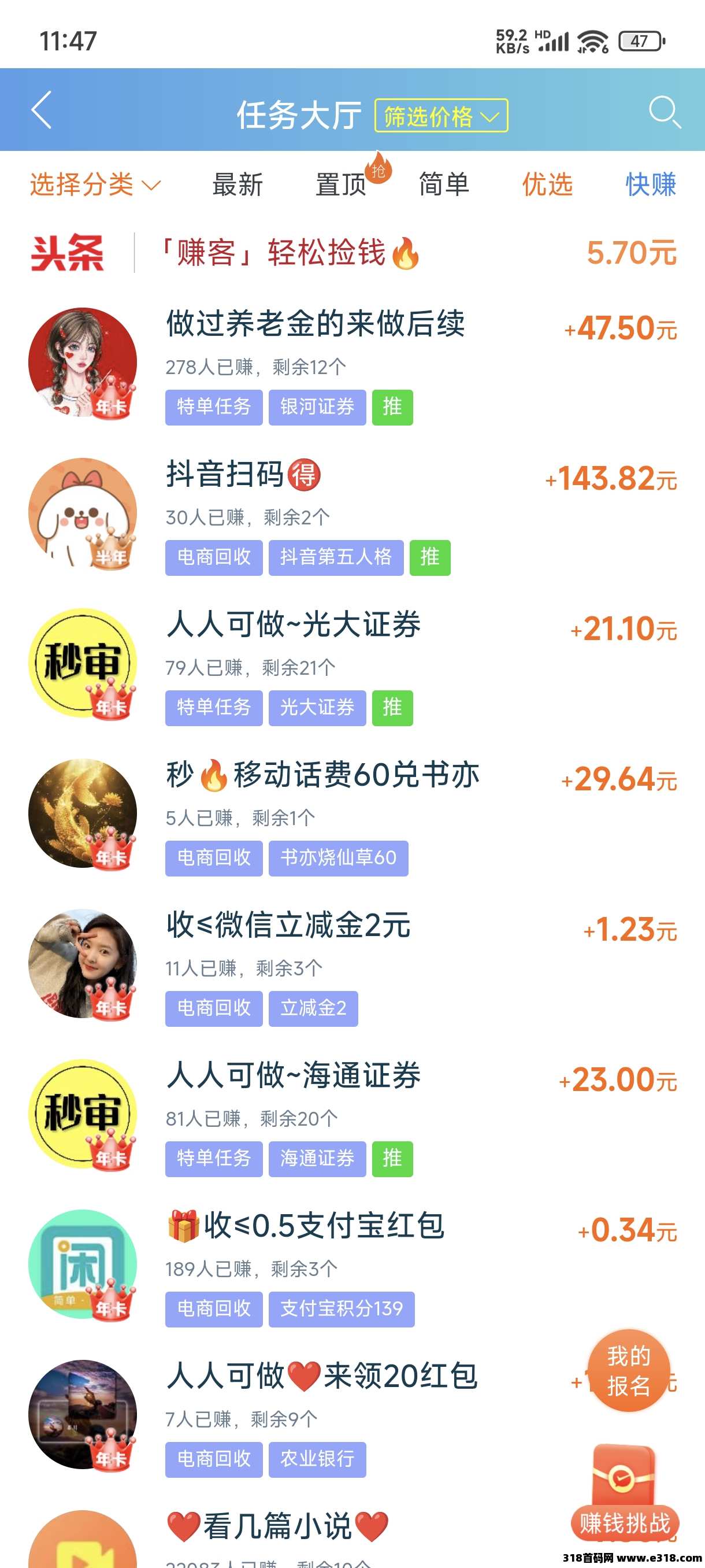Viewport: 705px width, 1568px height.
Task: Expand the 选择分类 category dropdown
Action: [x=95, y=184]
